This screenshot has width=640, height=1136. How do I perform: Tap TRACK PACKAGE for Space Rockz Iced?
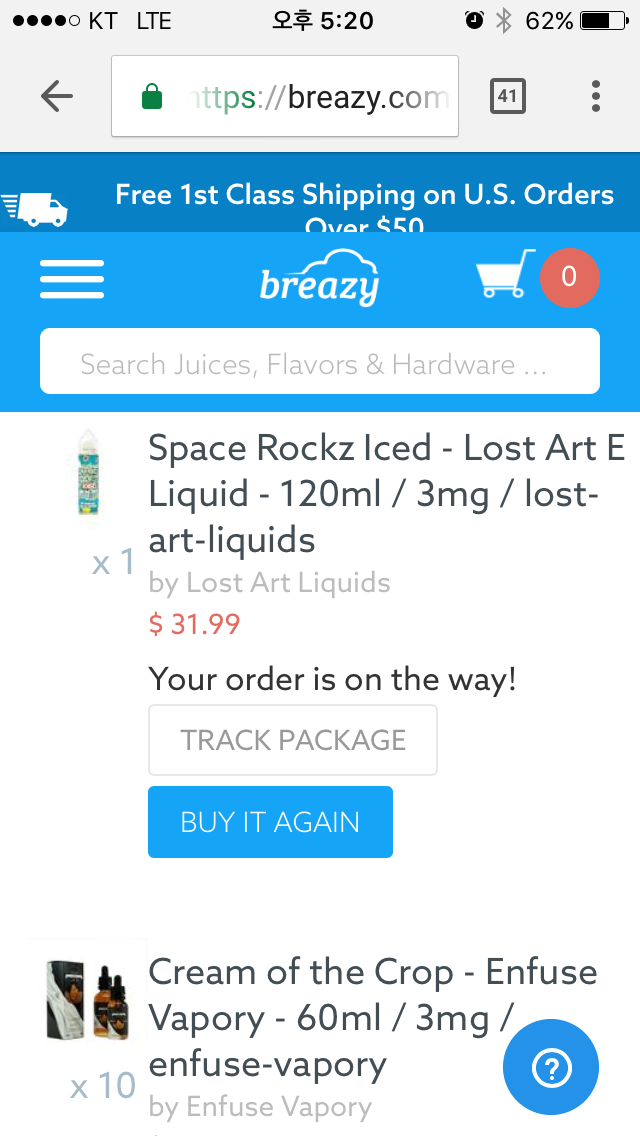(x=293, y=740)
